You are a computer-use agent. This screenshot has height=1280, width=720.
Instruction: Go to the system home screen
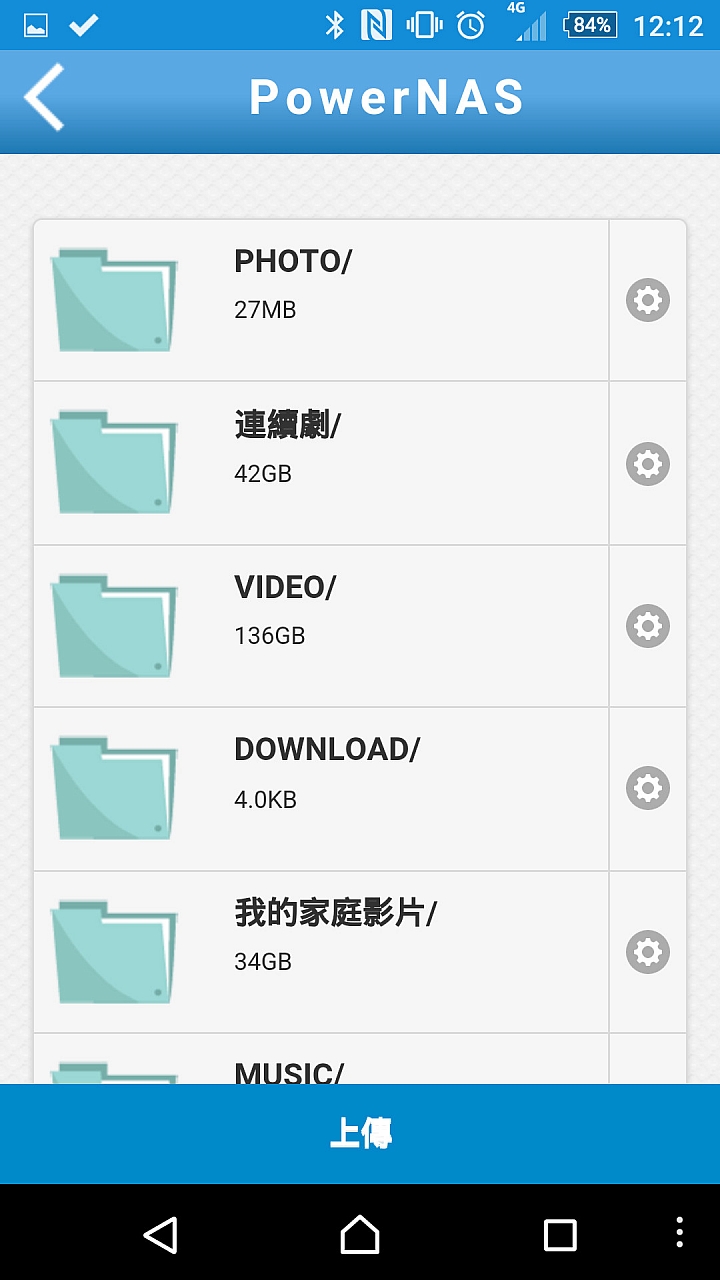coord(360,1234)
